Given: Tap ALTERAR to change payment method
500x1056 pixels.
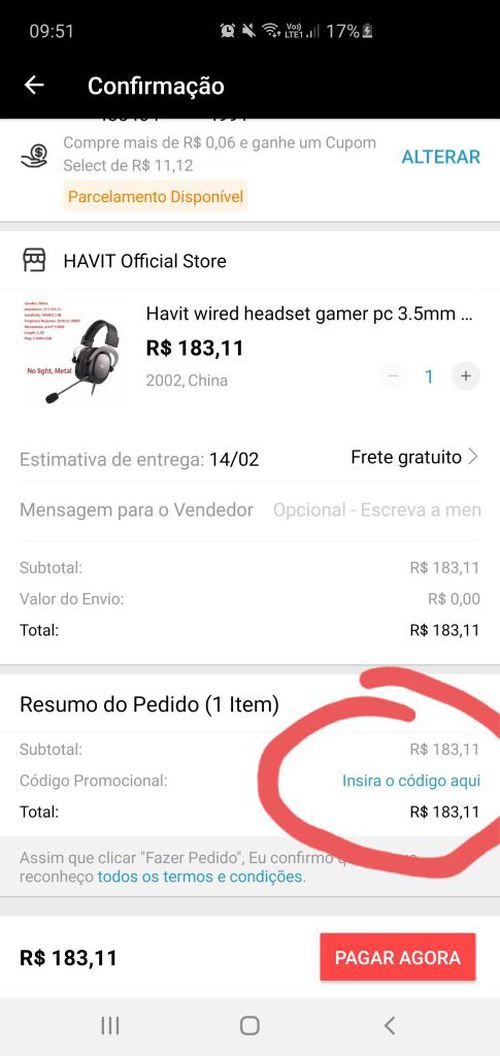Looking at the screenshot, I should point(441,157).
